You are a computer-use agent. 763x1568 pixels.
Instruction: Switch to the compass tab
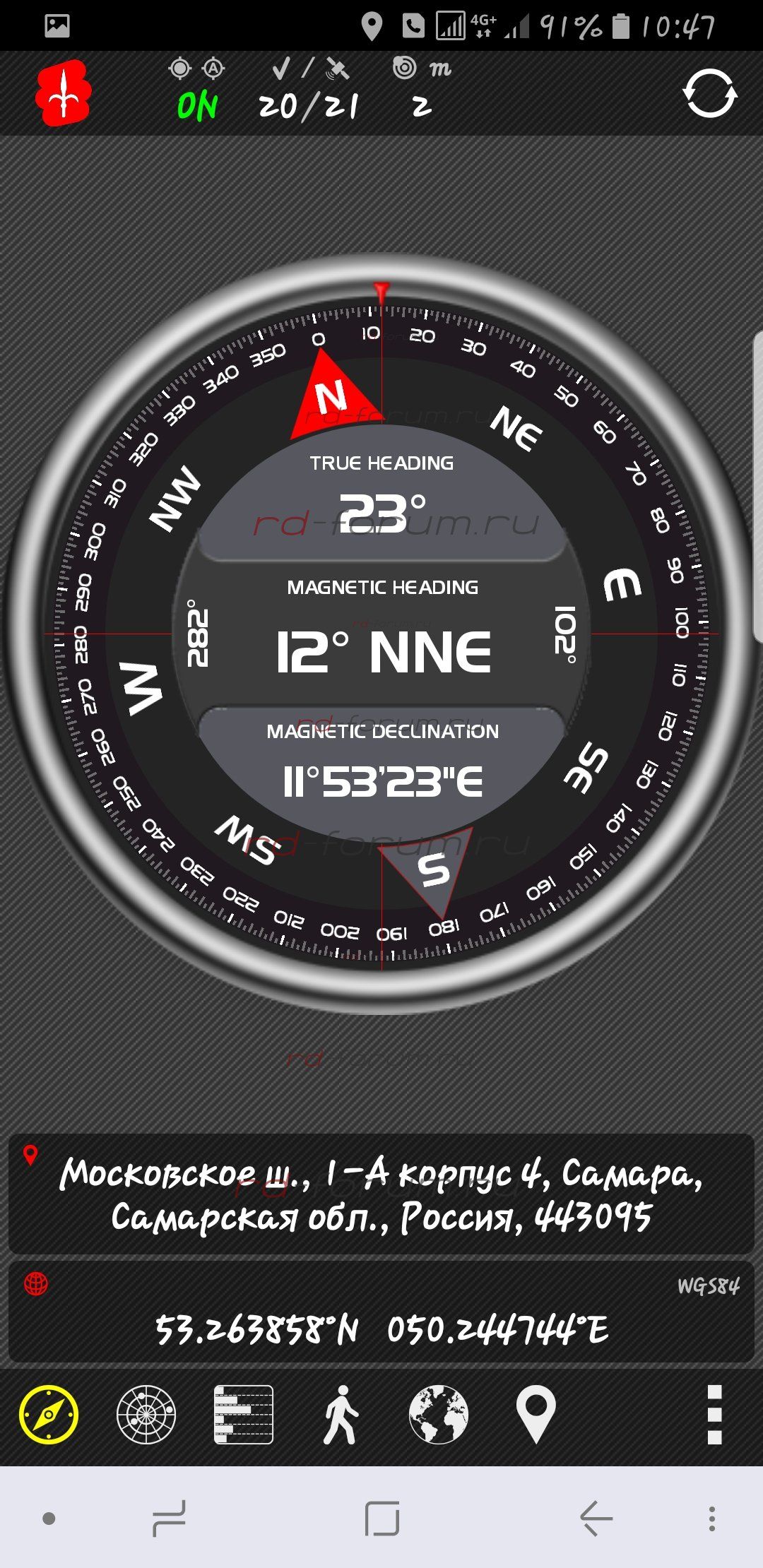click(x=48, y=1414)
